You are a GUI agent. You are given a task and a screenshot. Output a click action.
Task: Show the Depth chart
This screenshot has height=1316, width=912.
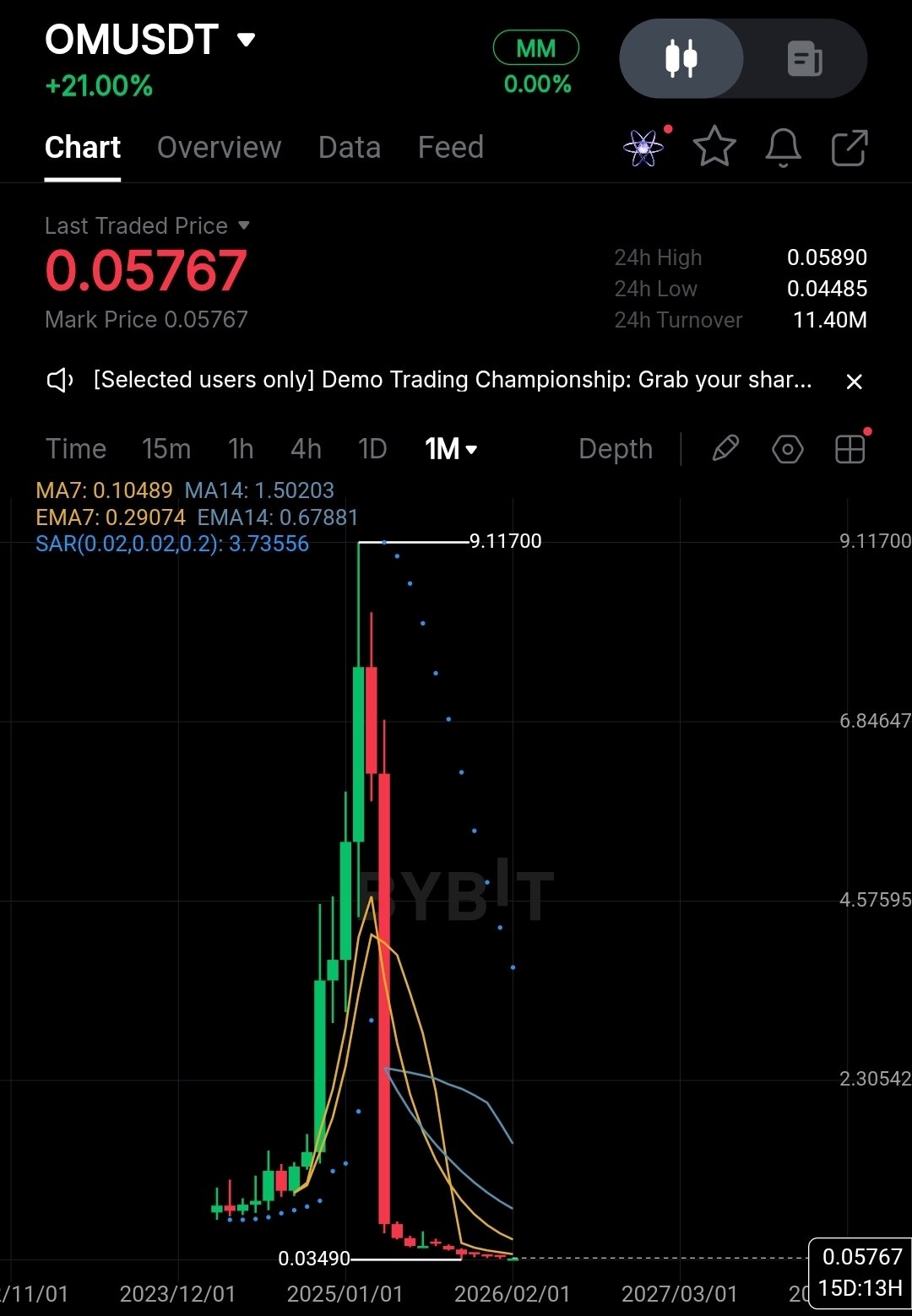[x=616, y=449]
